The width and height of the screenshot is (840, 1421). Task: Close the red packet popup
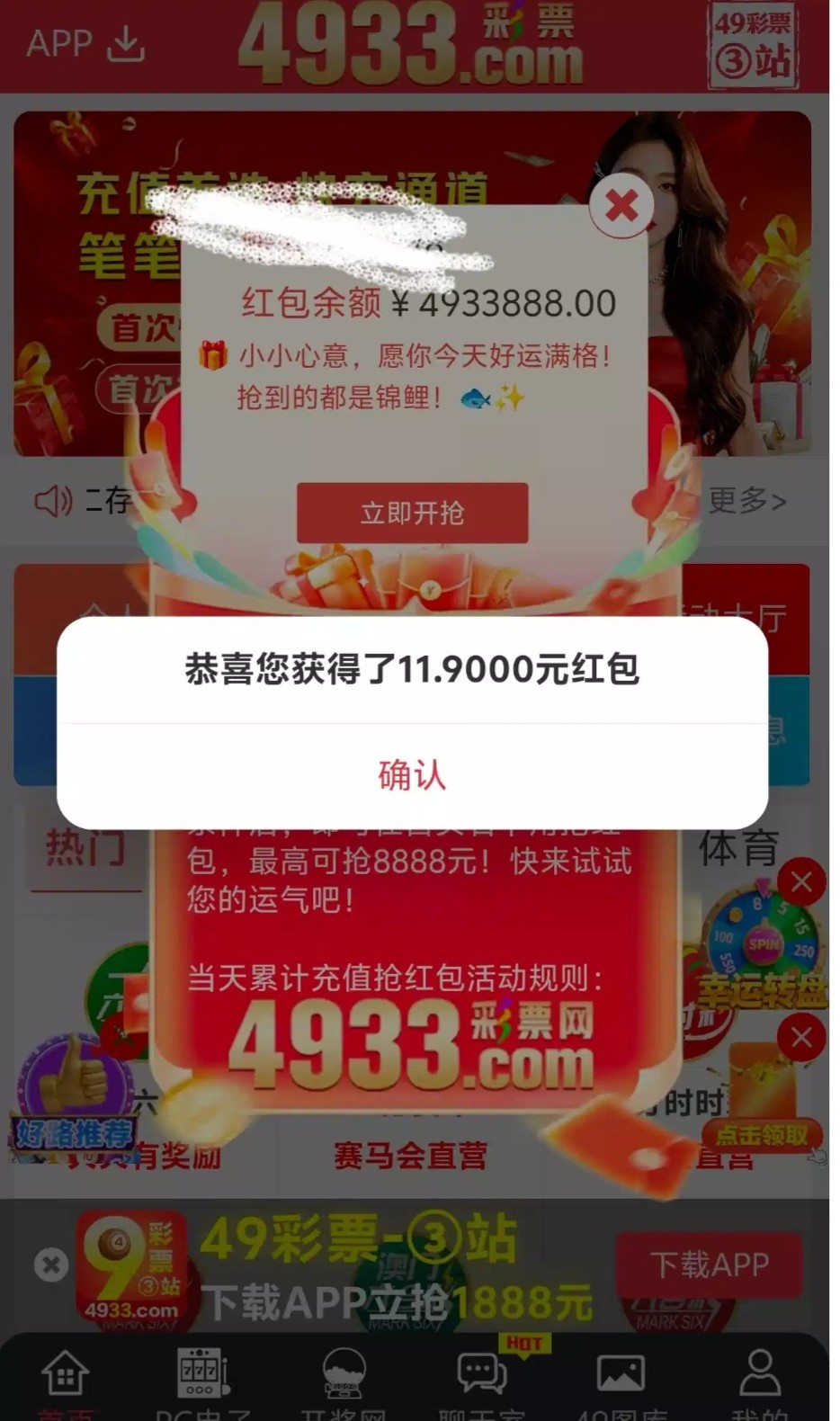point(621,206)
